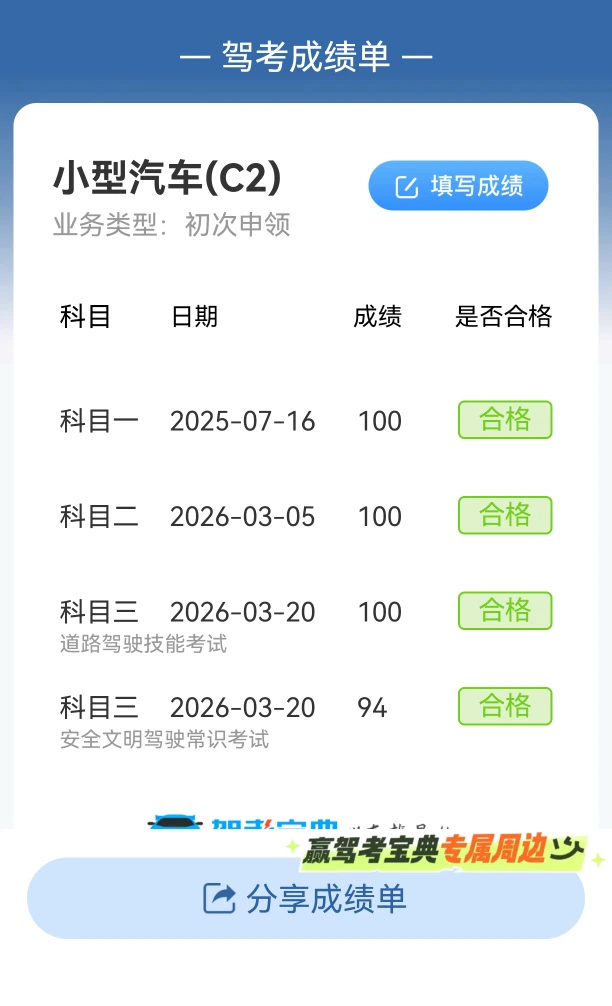
Task: Tap the 填写成绩 button
Action: pyautogui.click(x=458, y=186)
